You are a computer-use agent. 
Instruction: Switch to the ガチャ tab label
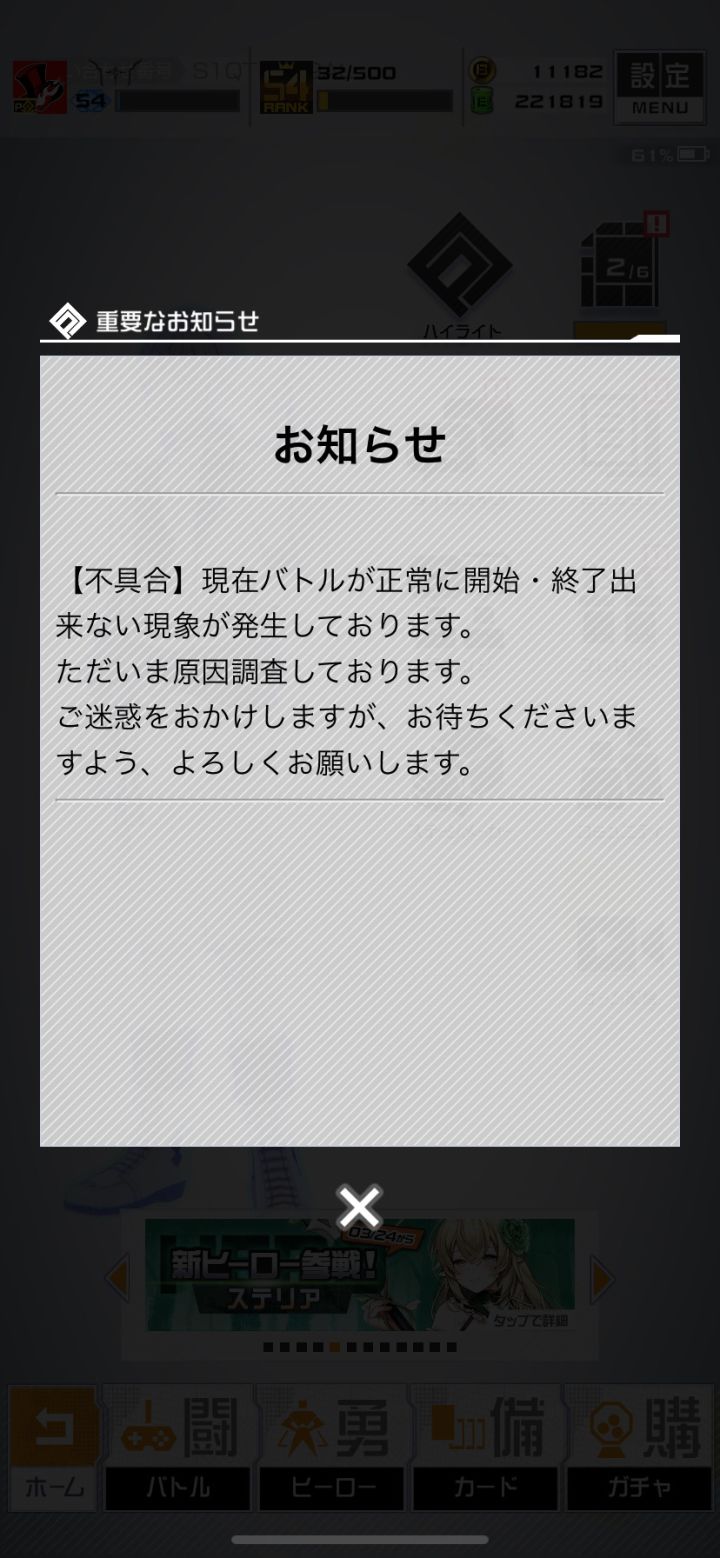(x=640, y=1488)
